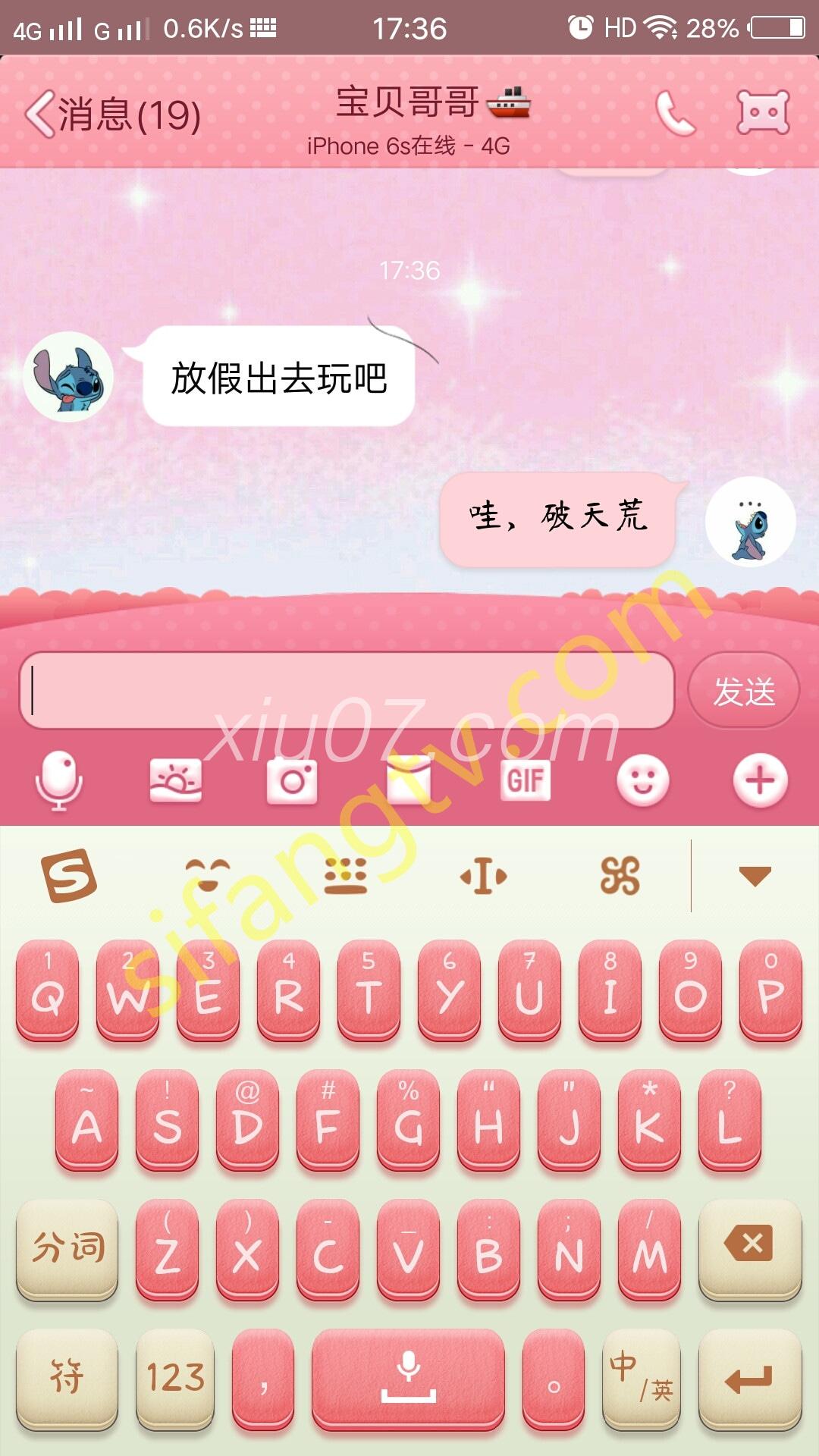Image resolution: width=819 pixels, height=1456 pixels.
Task: Collapse the keyboard with down arrow
Action: [755, 876]
